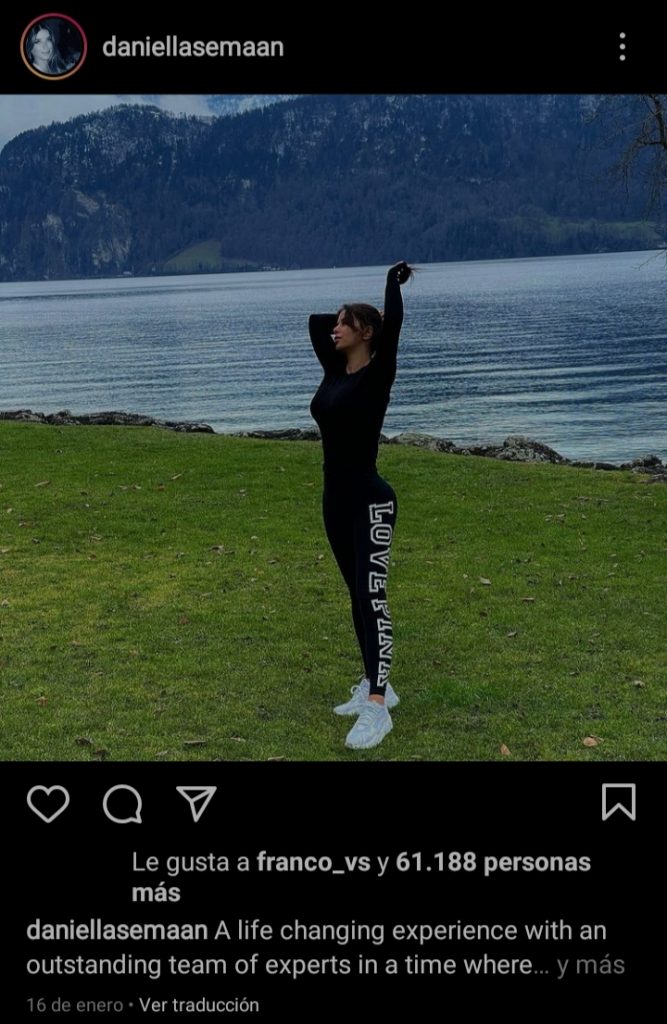The height and width of the screenshot is (1024, 667).
Task: Open the post photo
Action: [x=333, y=428]
